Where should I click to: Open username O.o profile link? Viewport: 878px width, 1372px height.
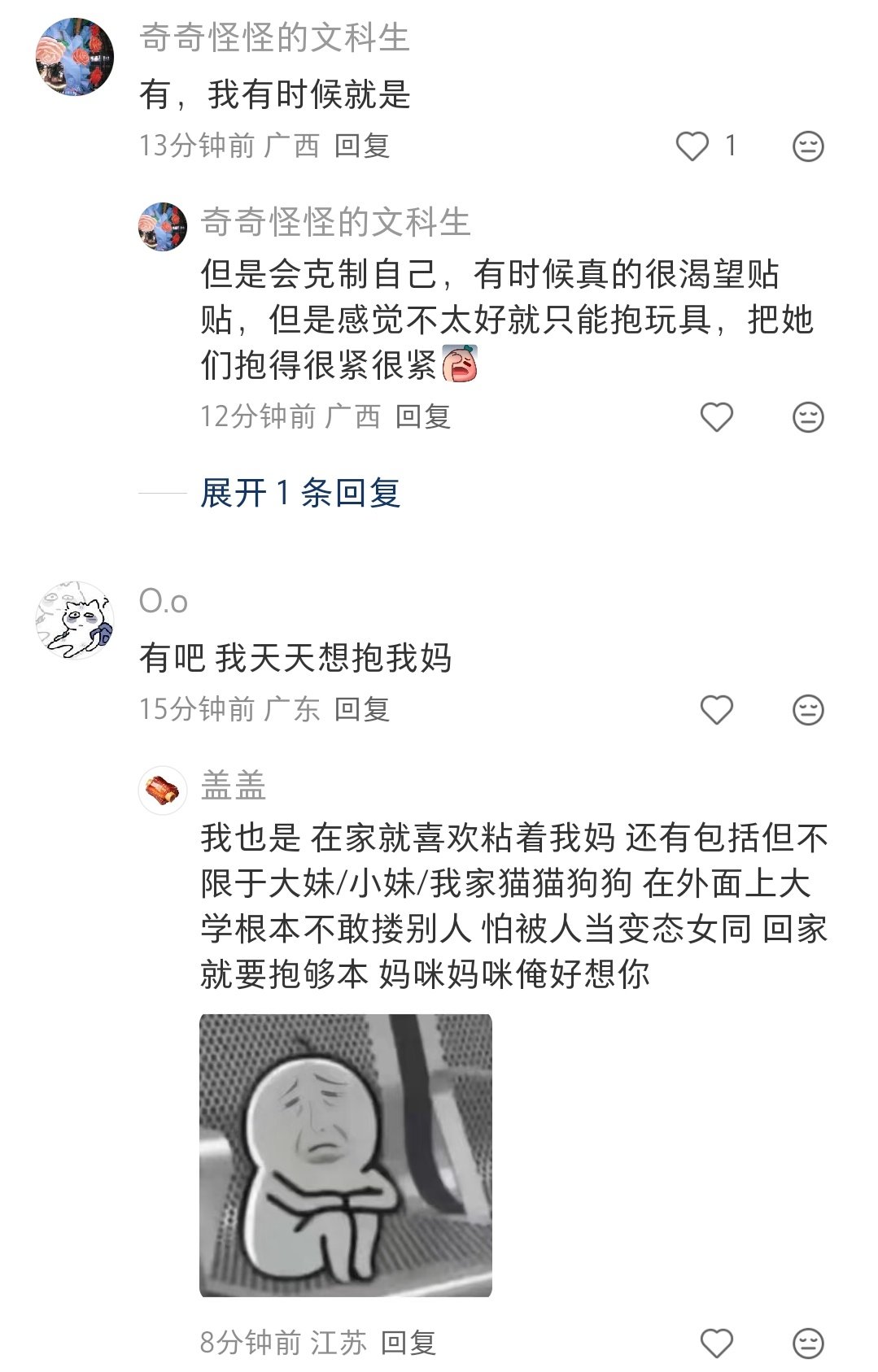(164, 602)
